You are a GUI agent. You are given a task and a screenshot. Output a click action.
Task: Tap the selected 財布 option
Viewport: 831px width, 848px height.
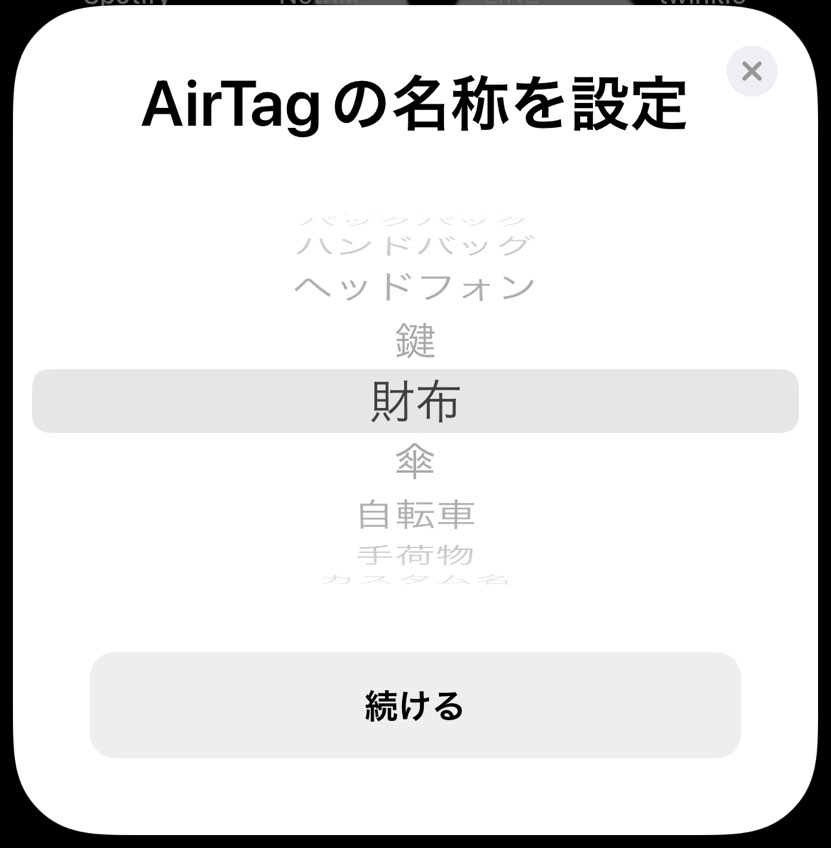[x=415, y=401]
